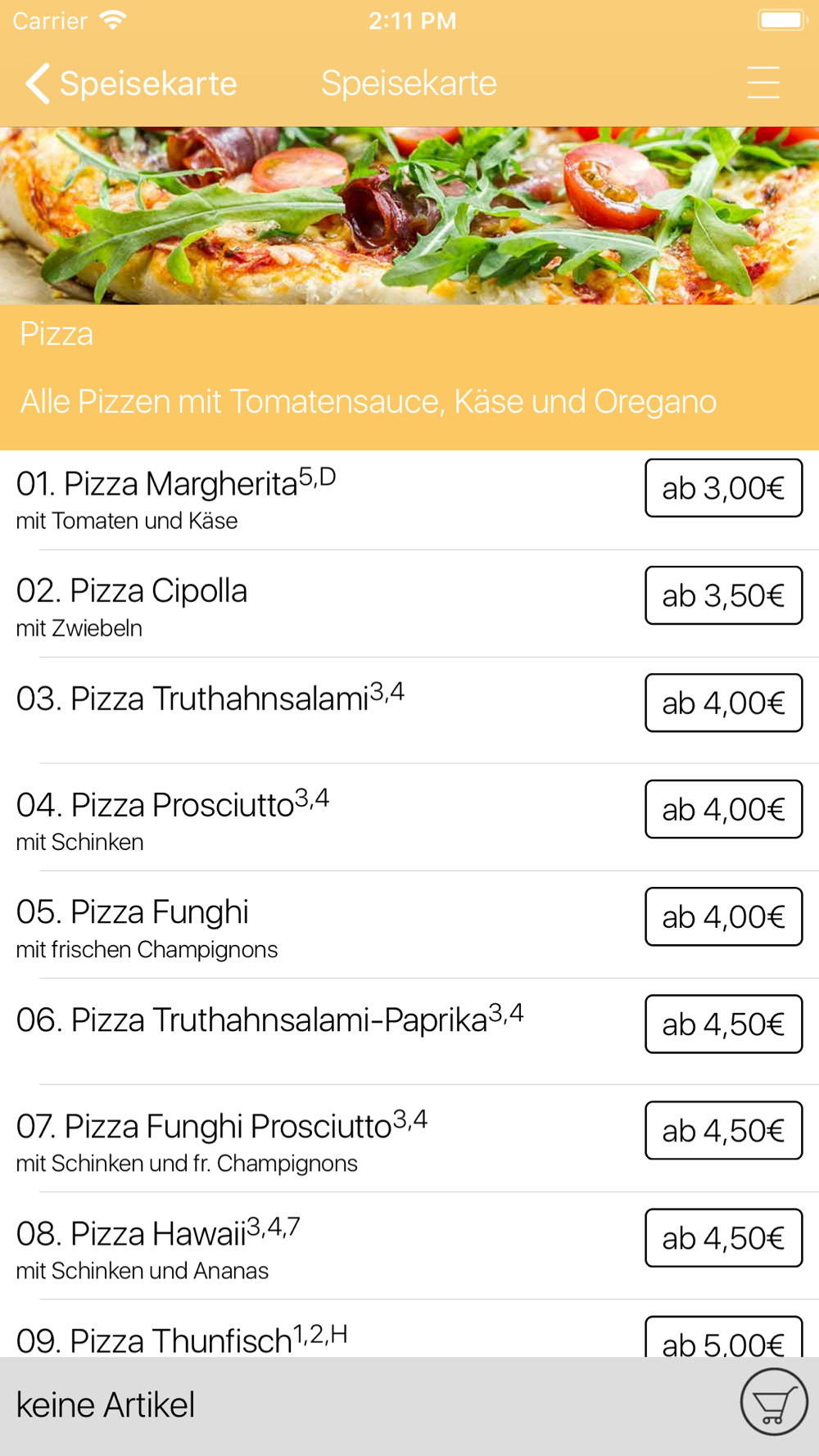Image resolution: width=819 pixels, height=1456 pixels.
Task: Select Pizza Truthahnsalami-Paprika price button
Action: click(723, 1024)
